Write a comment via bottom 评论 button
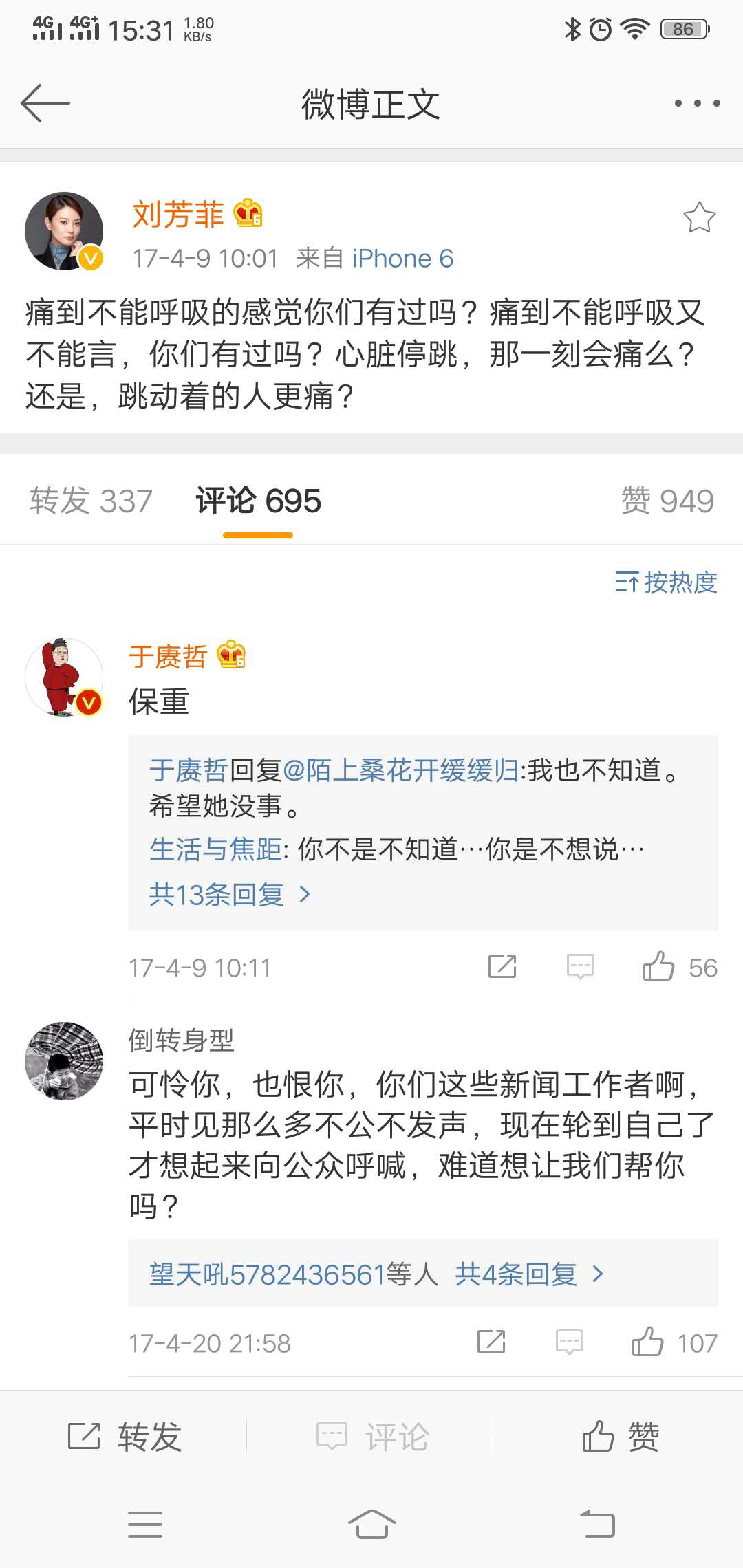The image size is (743, 1568). tap(371, 1437)
